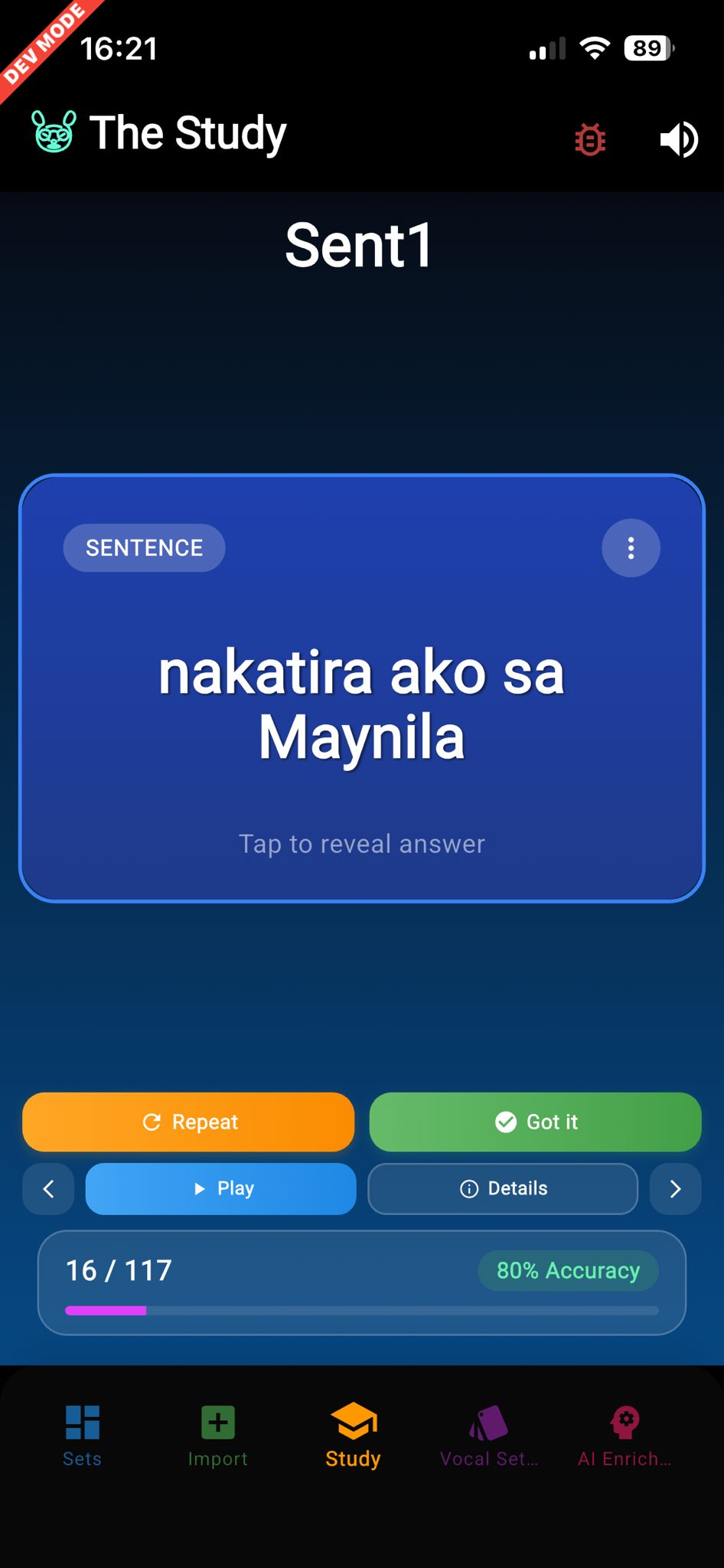Switch to the Sets tab
Viewport: 724px width, 1568px height.
click(x=82, y=1436)
